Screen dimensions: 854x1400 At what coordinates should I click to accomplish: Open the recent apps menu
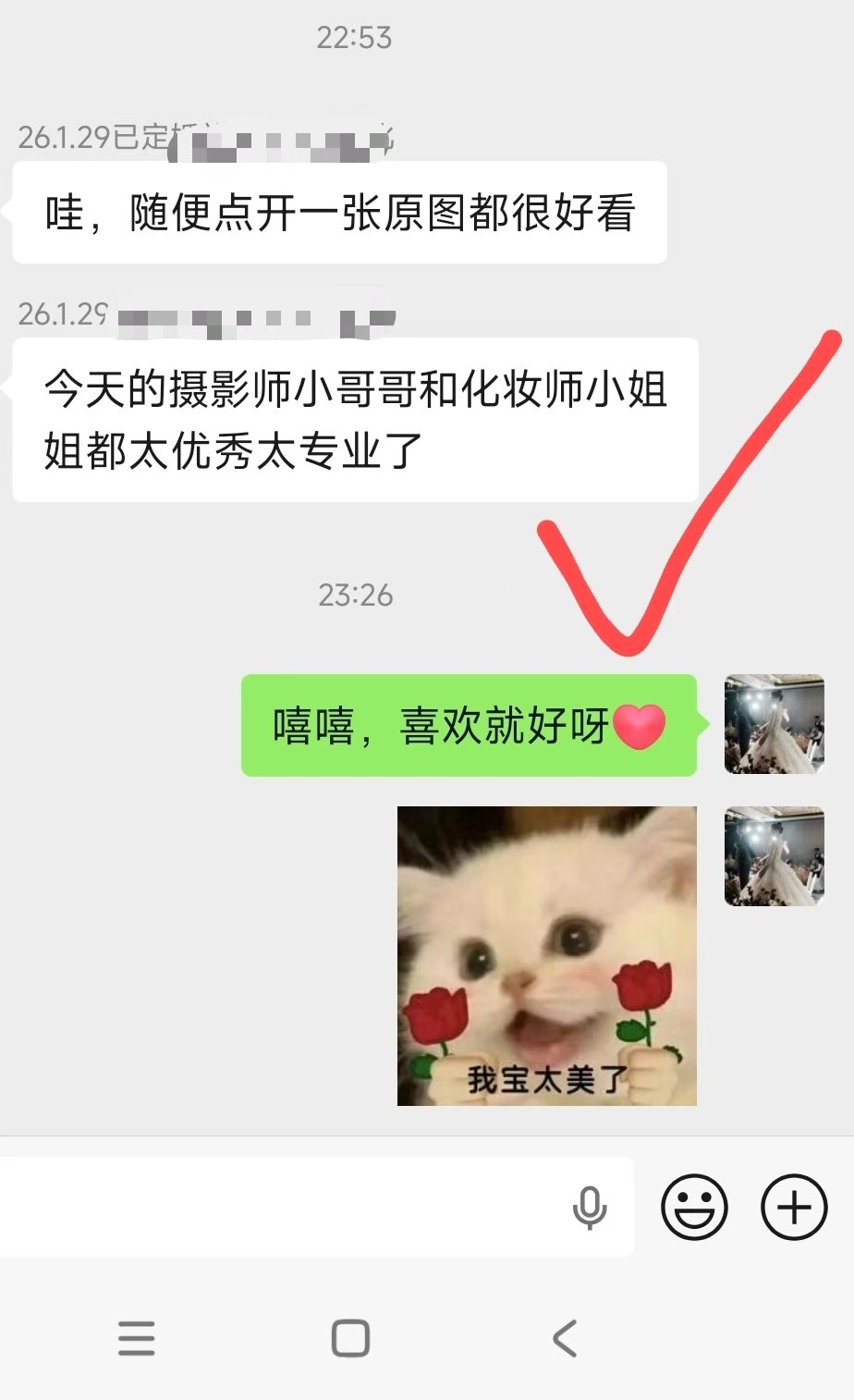point(137,1338)
